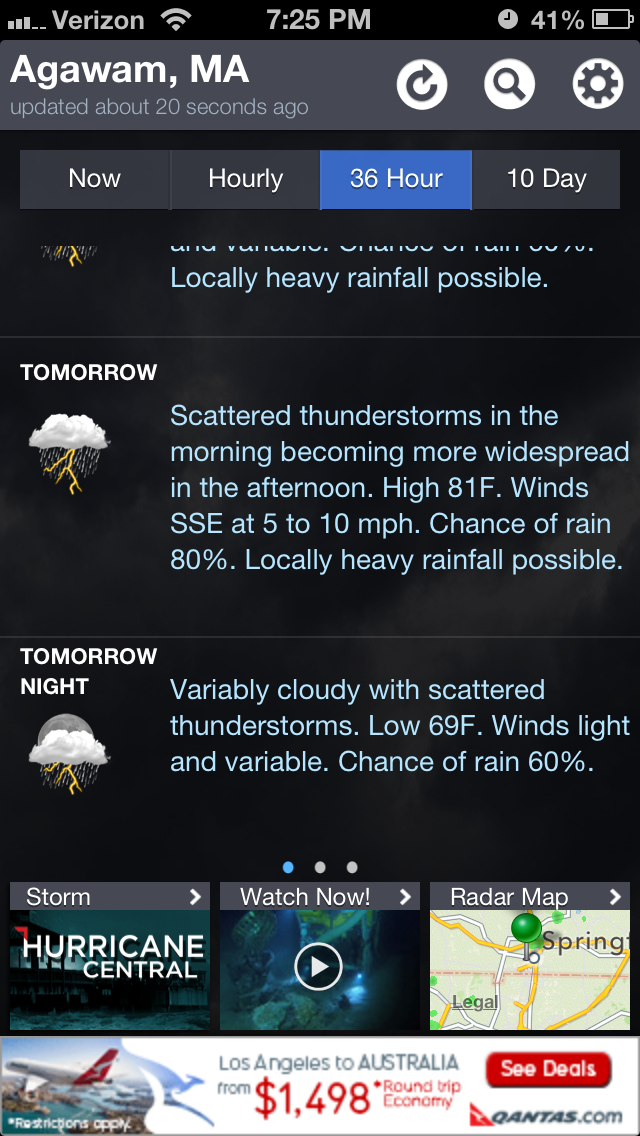Open the Radar Map

pos(530,956)
